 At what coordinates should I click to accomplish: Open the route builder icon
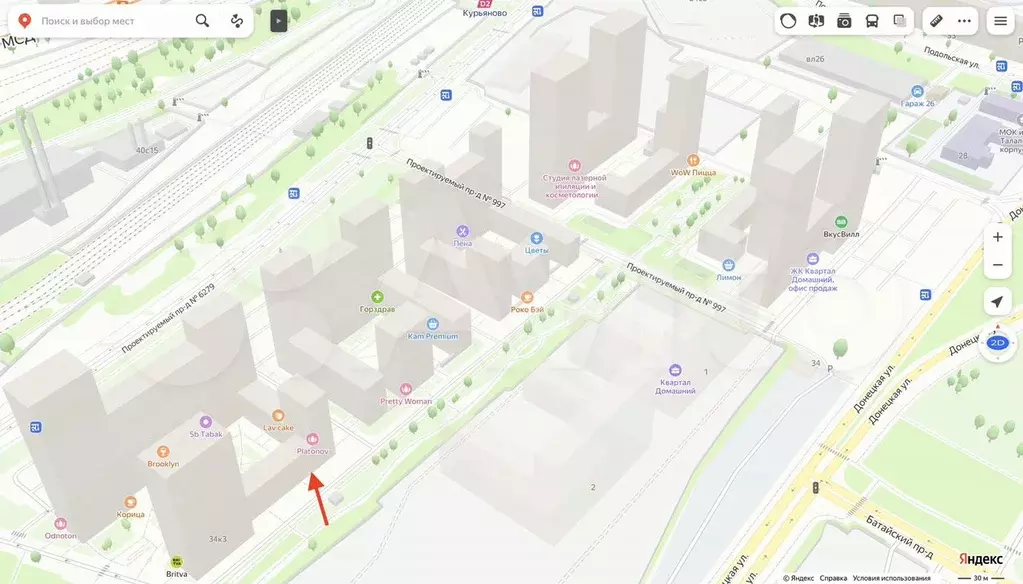point(237,21)
